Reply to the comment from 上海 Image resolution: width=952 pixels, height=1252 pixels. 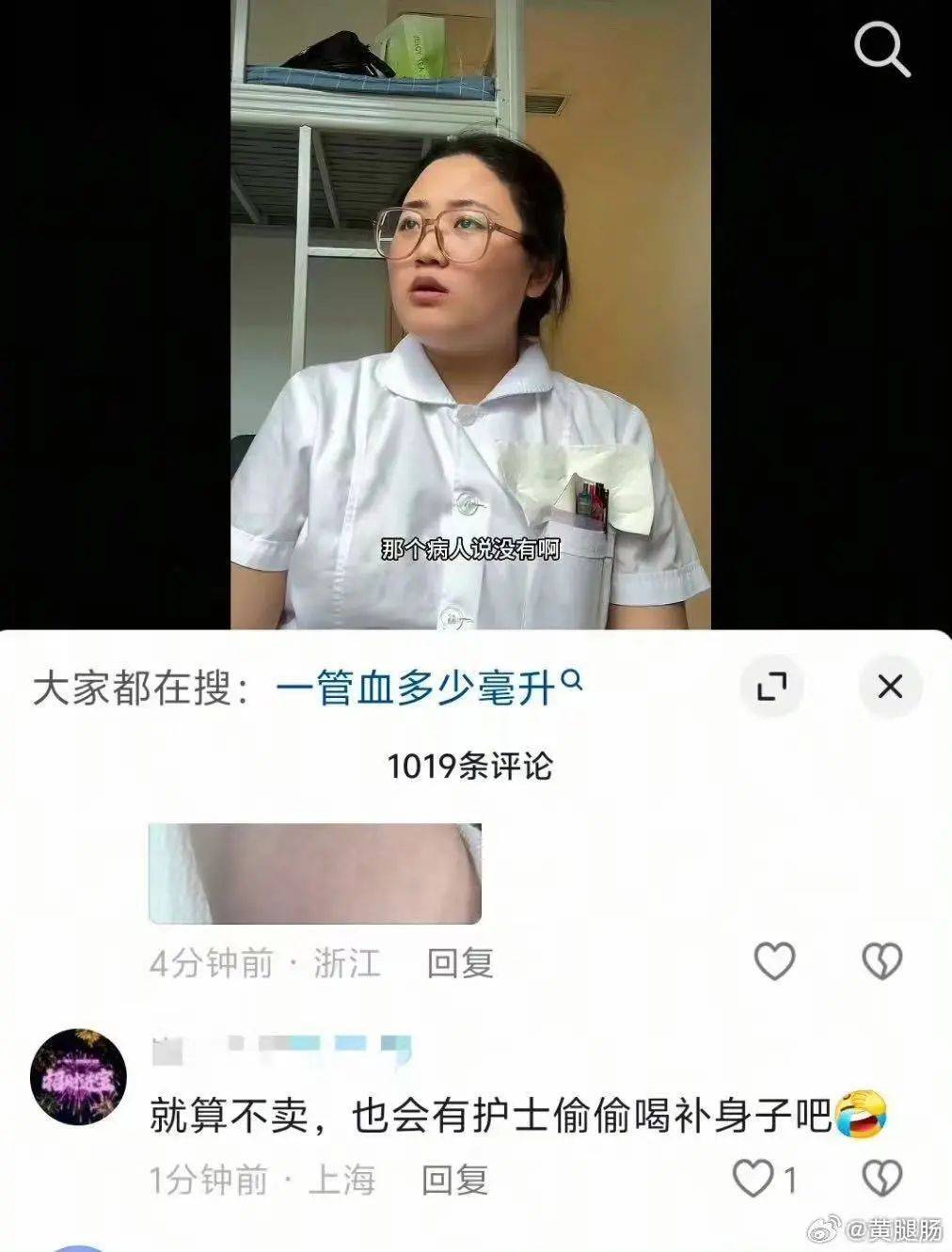point(454,1180)
